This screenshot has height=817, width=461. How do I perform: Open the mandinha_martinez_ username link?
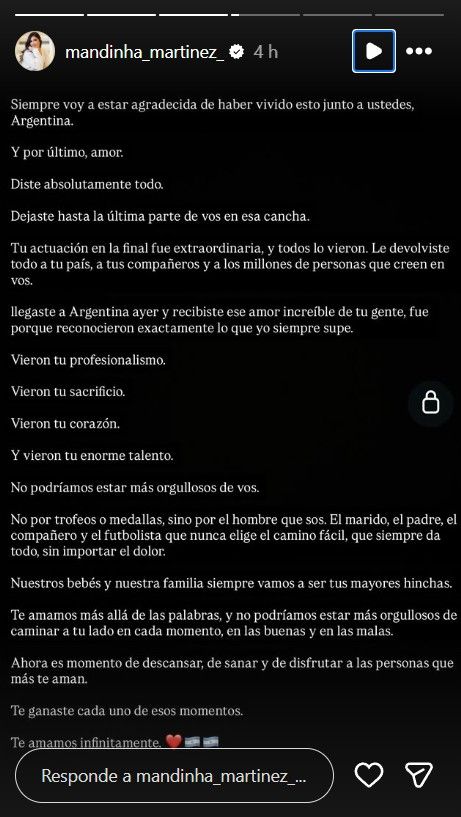(x=145, y=52)
